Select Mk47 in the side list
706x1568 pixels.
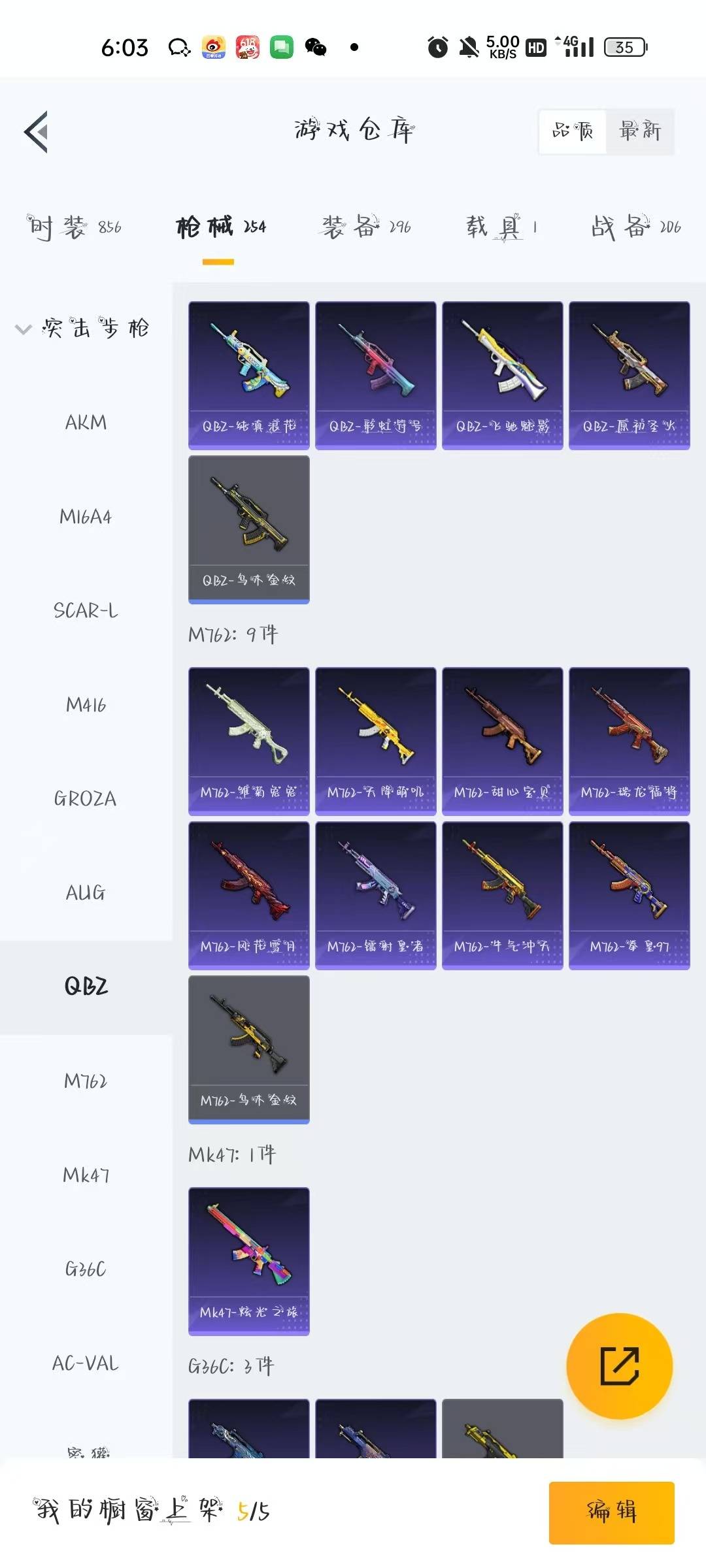point(86,1175)
